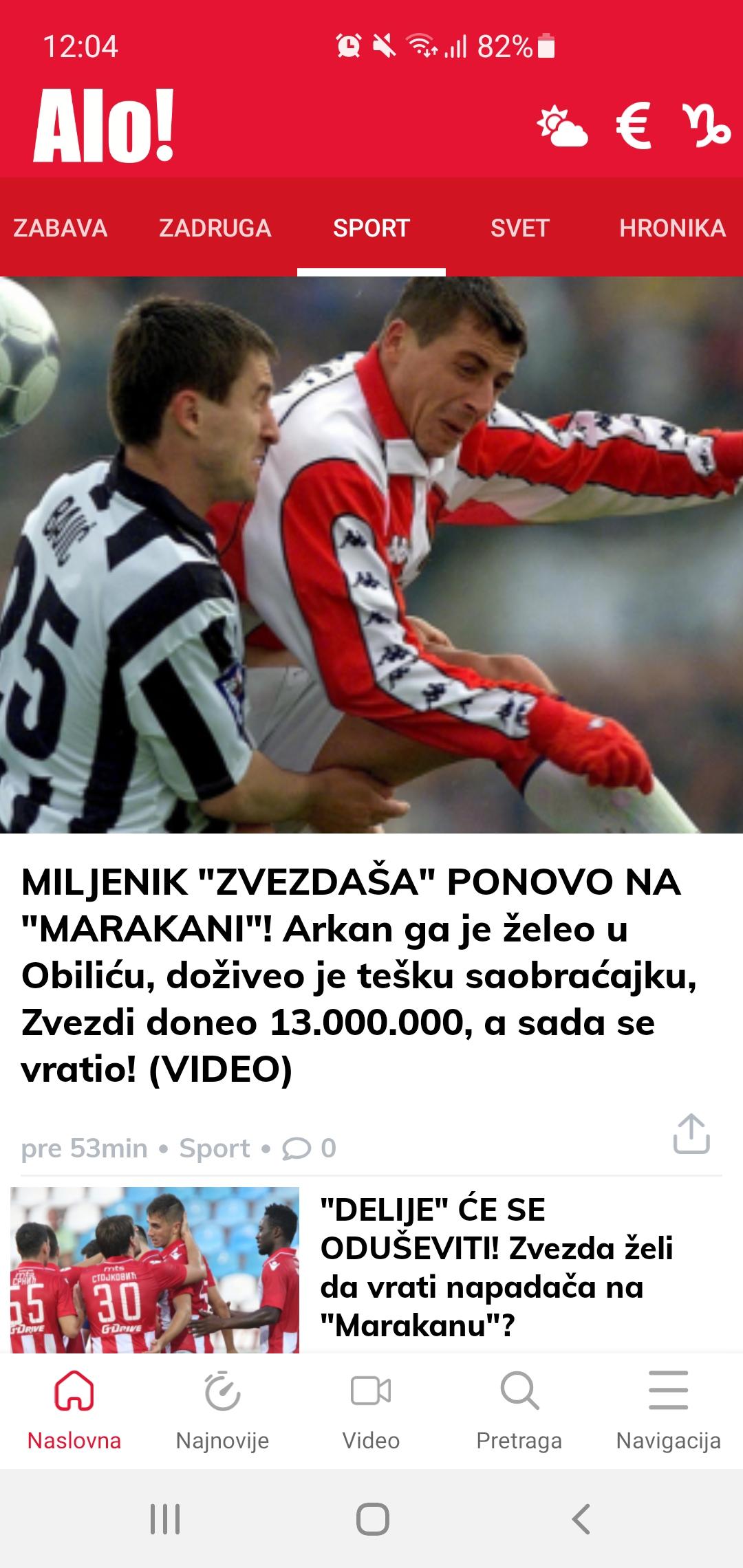Viewport: 743px width, 1568px height.
Task: Share the Miljenik "Zvezdaša" article
Action: click(x=691, y=1133)
